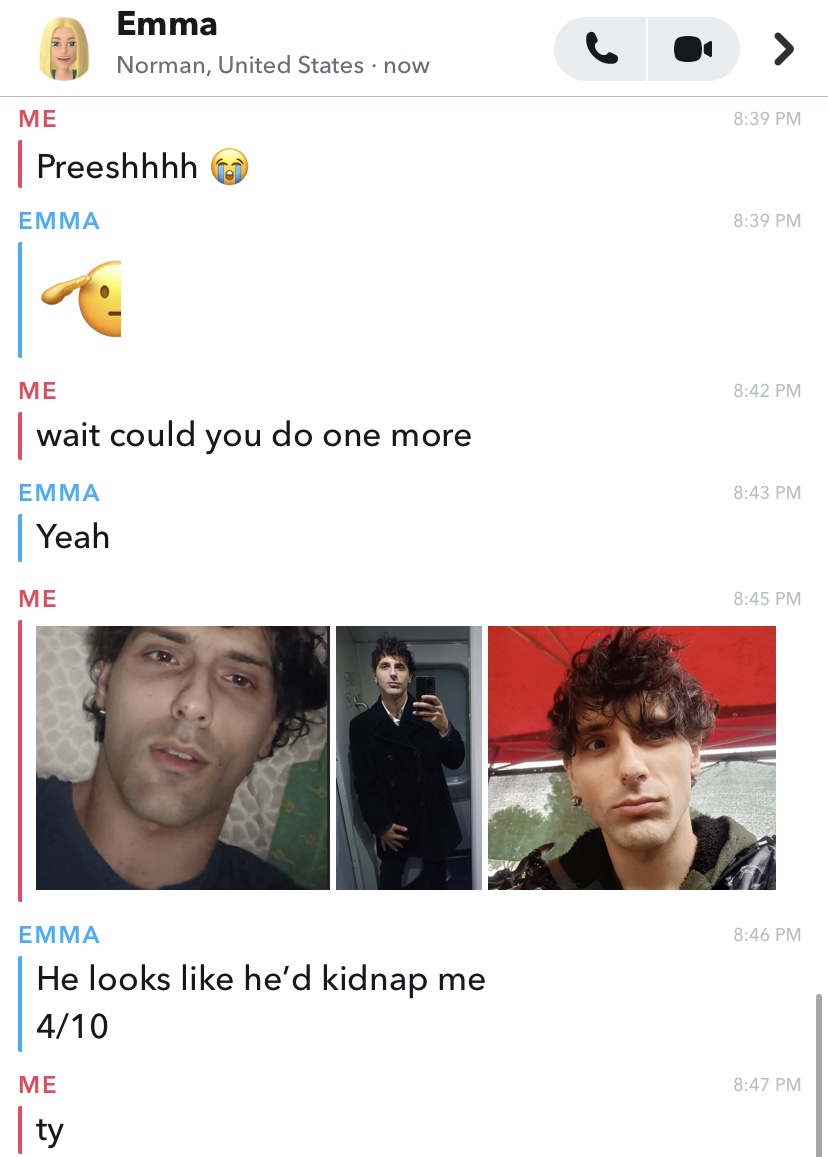Open the mirror selfie photo
This screenshot has height=1157, width=828.
[408, 757]
